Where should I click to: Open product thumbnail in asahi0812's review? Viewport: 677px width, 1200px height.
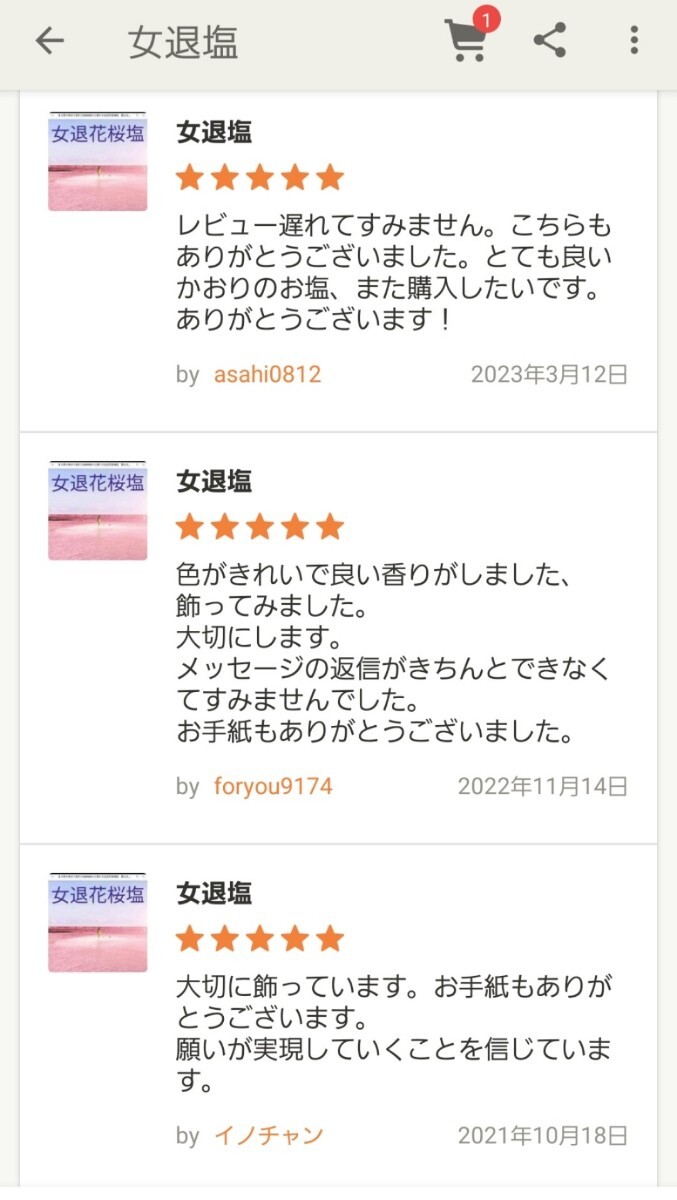(98, 161)
